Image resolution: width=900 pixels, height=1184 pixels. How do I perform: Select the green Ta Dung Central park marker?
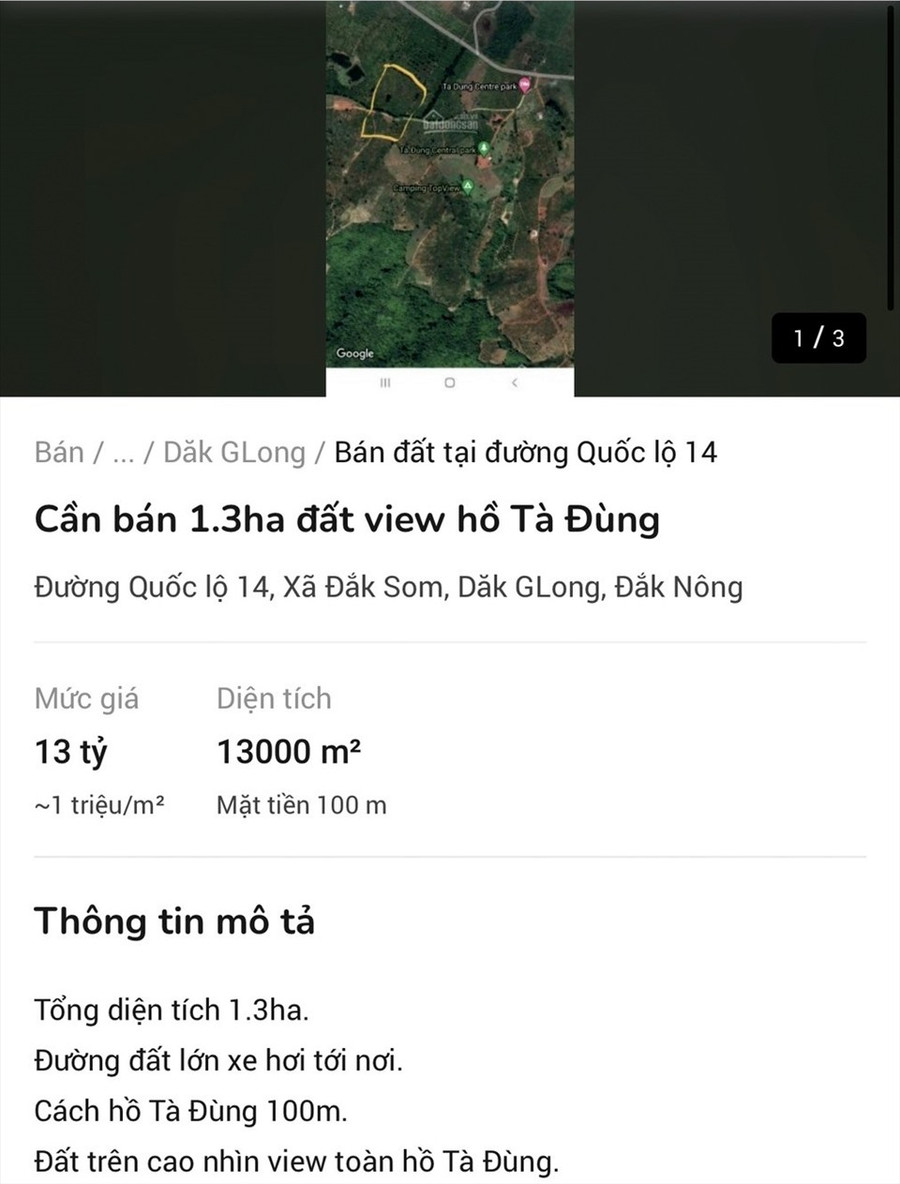[483, 147]
